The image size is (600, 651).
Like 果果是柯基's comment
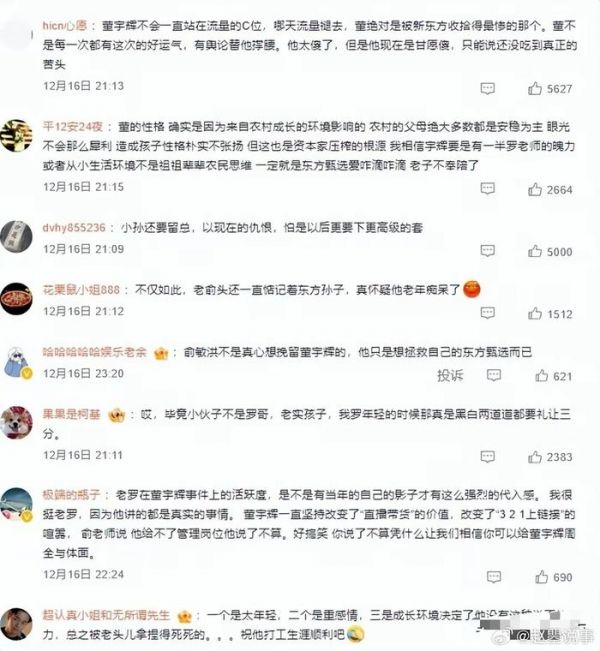tap(535, 456)
